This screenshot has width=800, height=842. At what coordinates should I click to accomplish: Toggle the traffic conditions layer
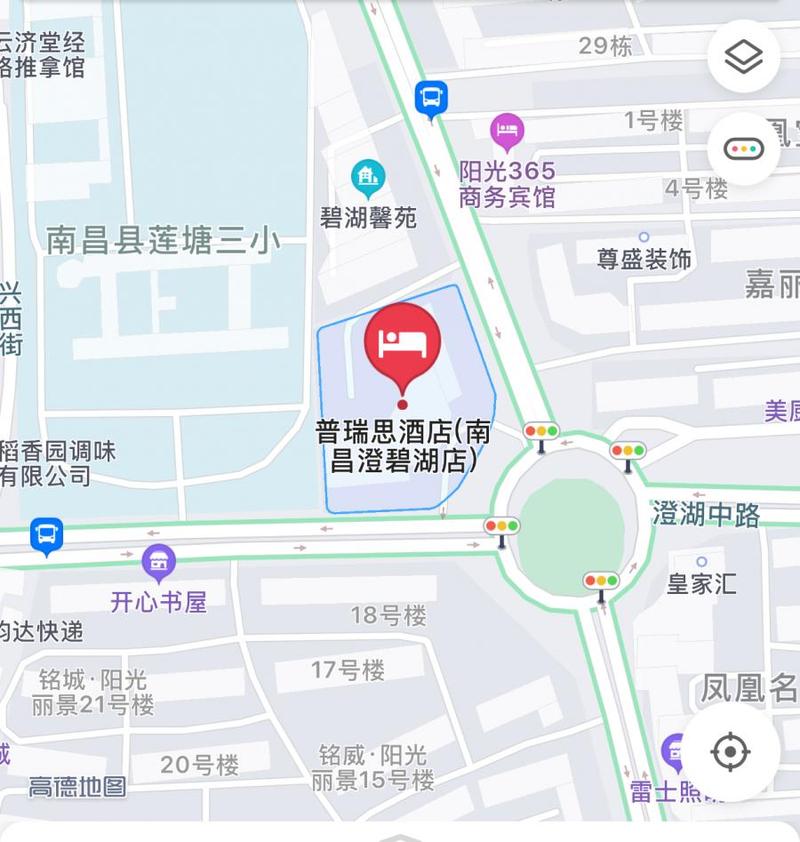pos(743,149)
